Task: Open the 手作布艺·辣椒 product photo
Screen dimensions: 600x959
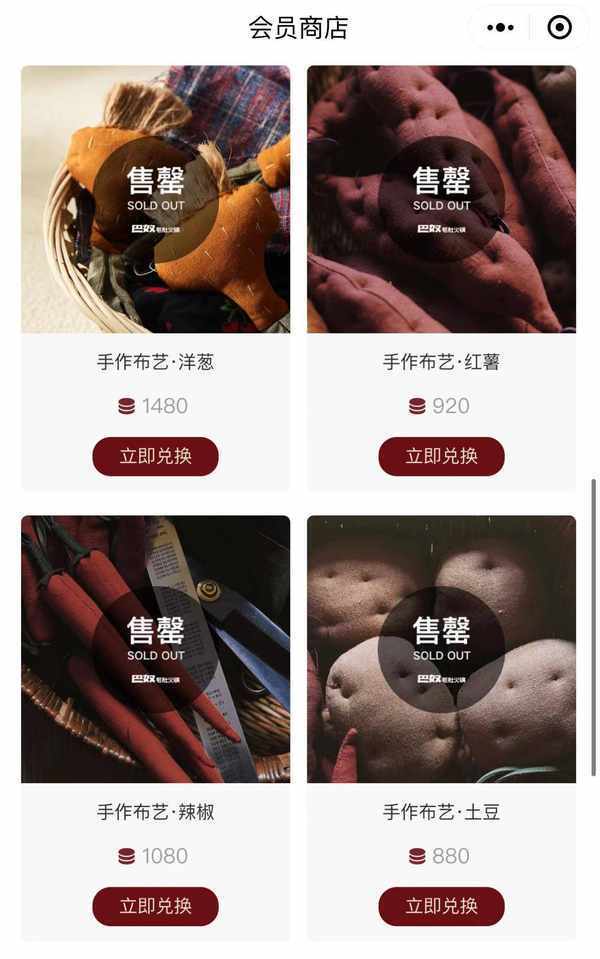Action: point(155,649)
